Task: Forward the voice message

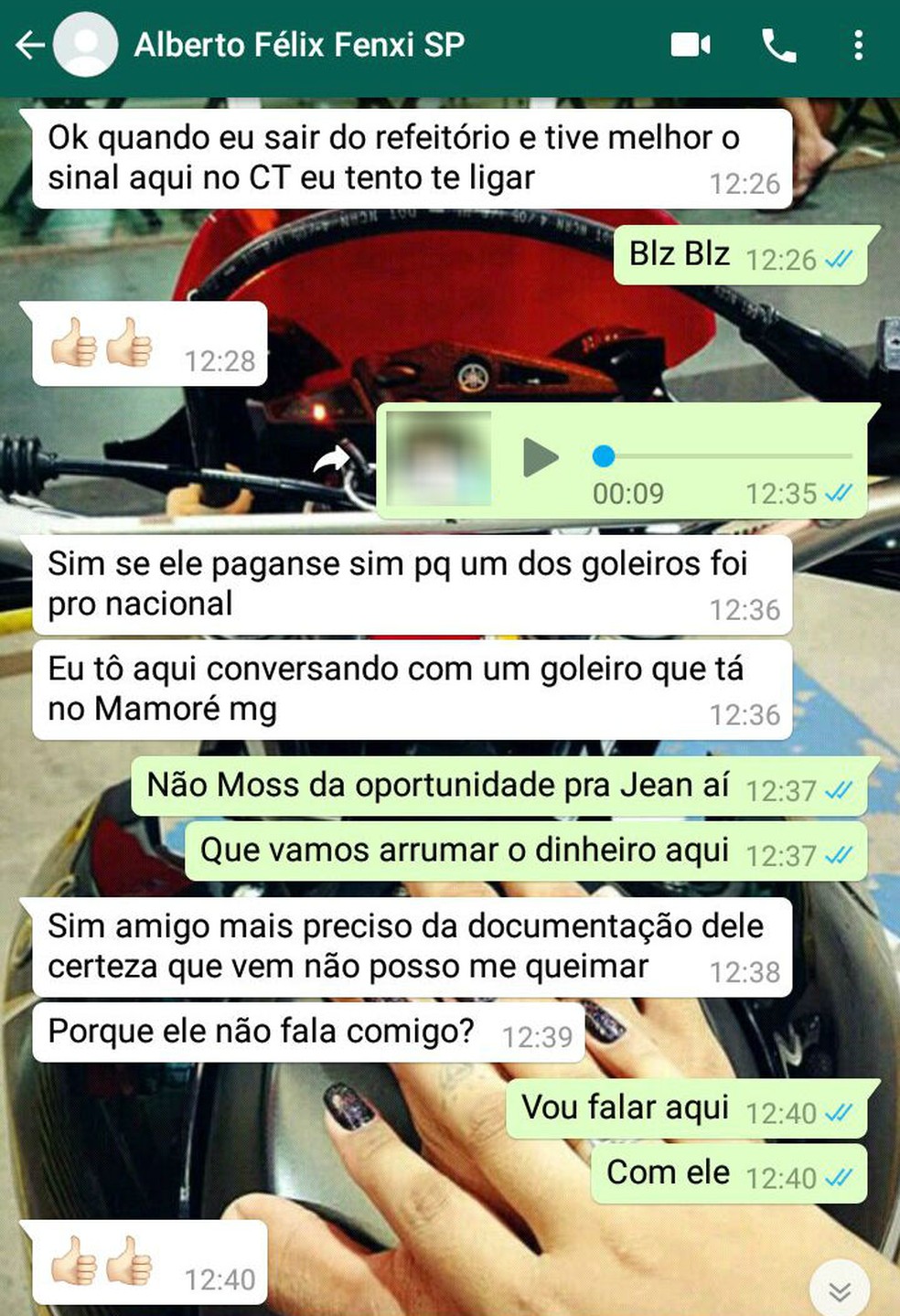Action: 333,460
